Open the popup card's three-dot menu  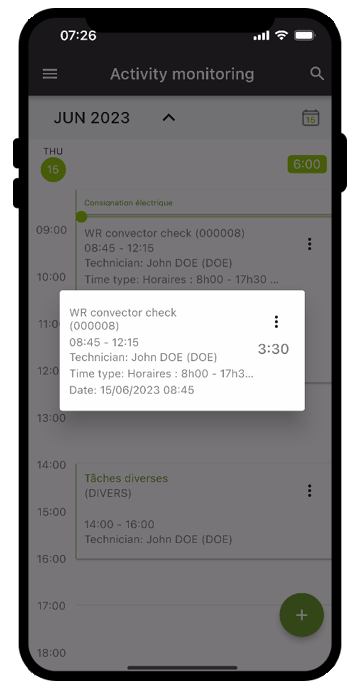pos(276,322)
